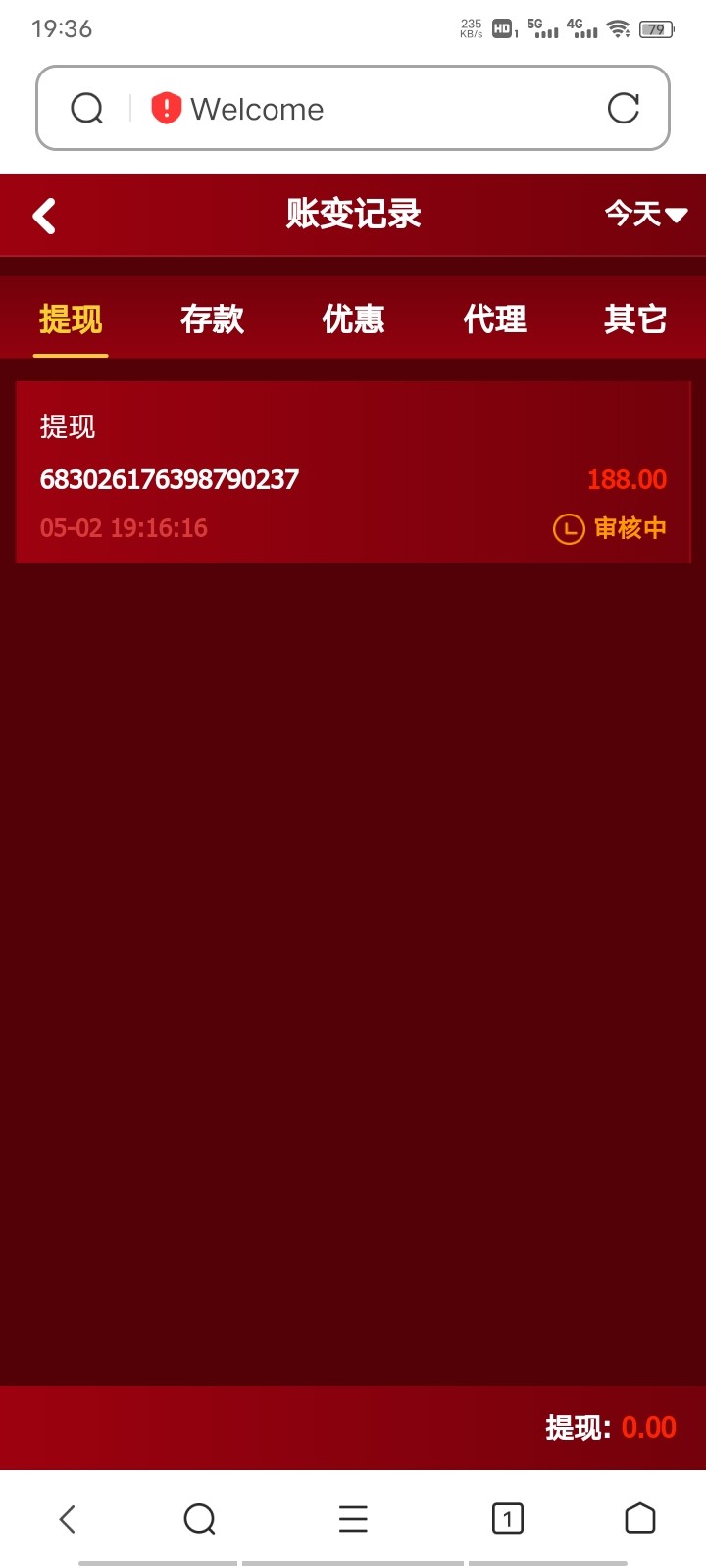Image resolution: width=706 pixels, height=1568 pixels.
Task: Open the browser tabs switcher
Action: tap(507, 1519)
